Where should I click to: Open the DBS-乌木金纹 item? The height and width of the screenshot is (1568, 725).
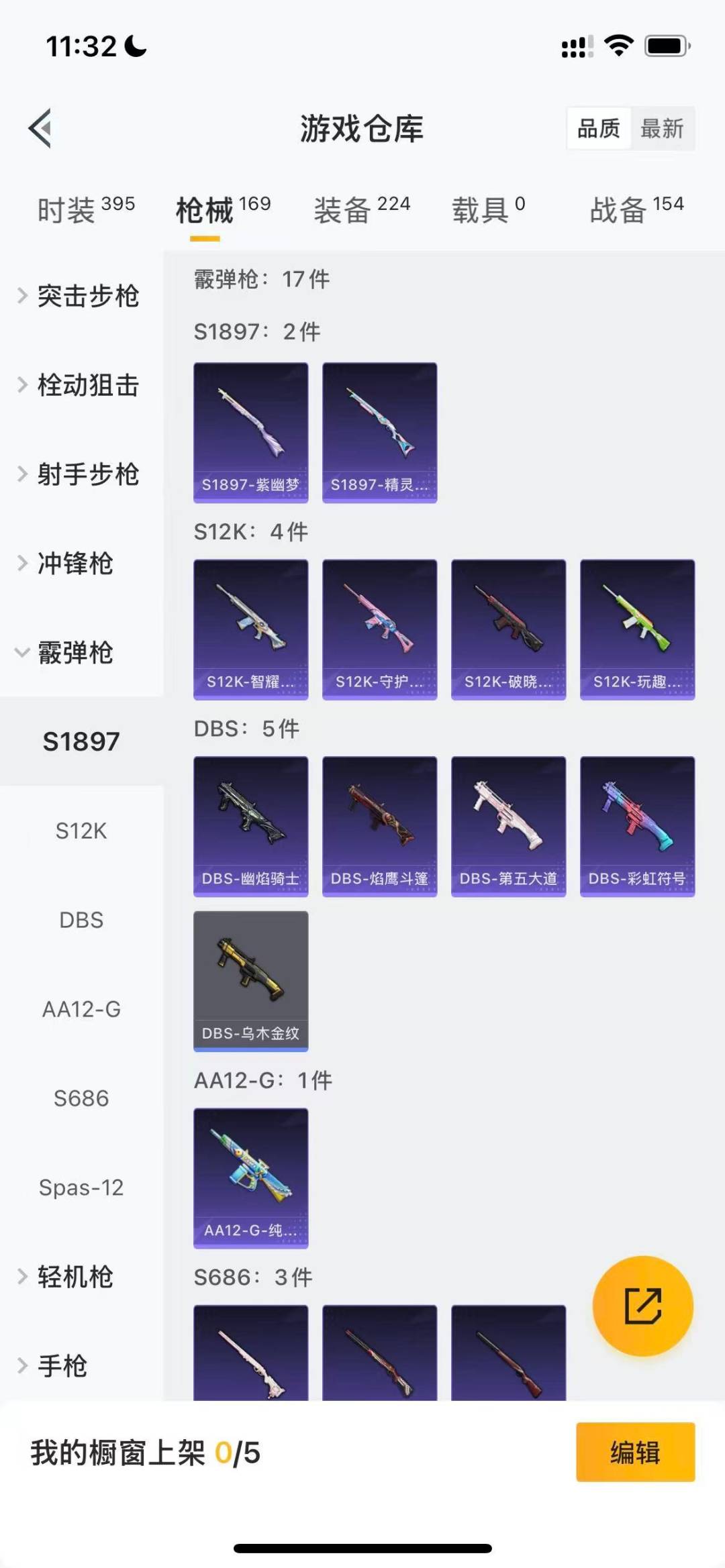tap(250, 981)
